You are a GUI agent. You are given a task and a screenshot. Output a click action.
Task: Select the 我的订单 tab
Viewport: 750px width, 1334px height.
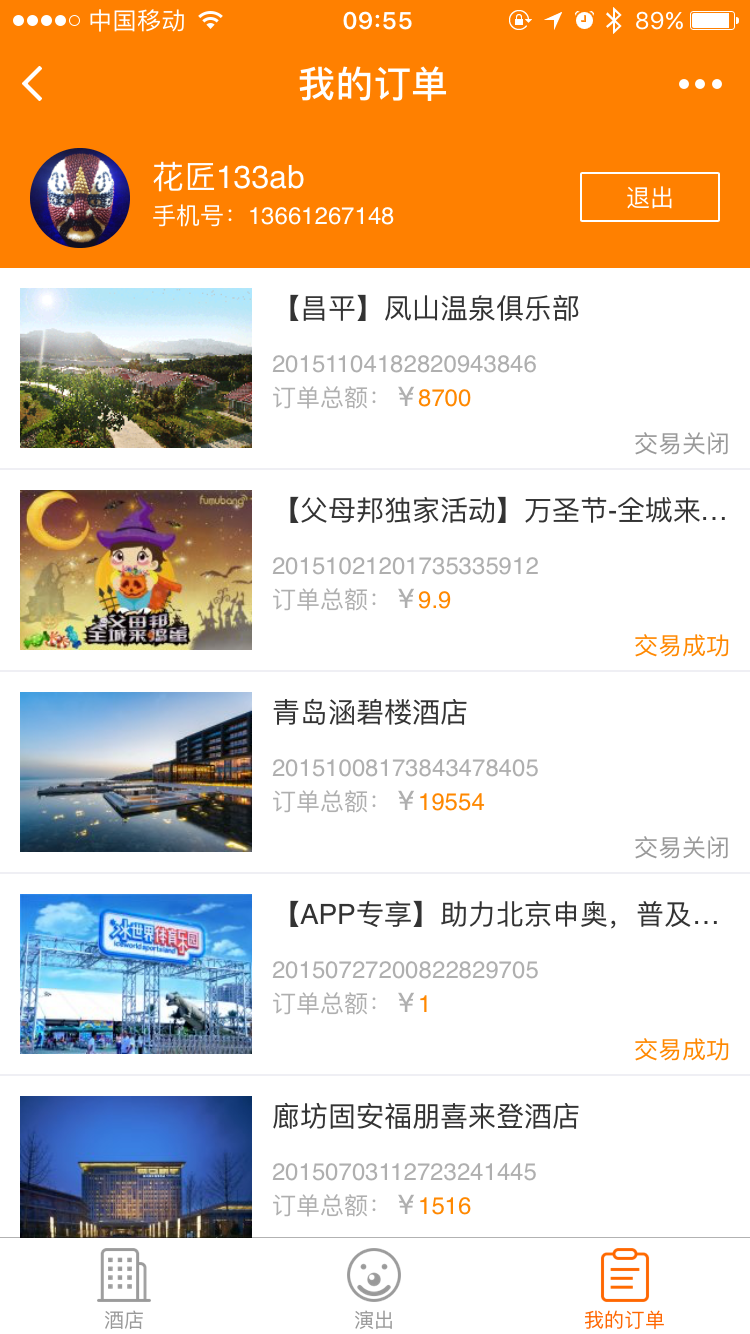624,1288
